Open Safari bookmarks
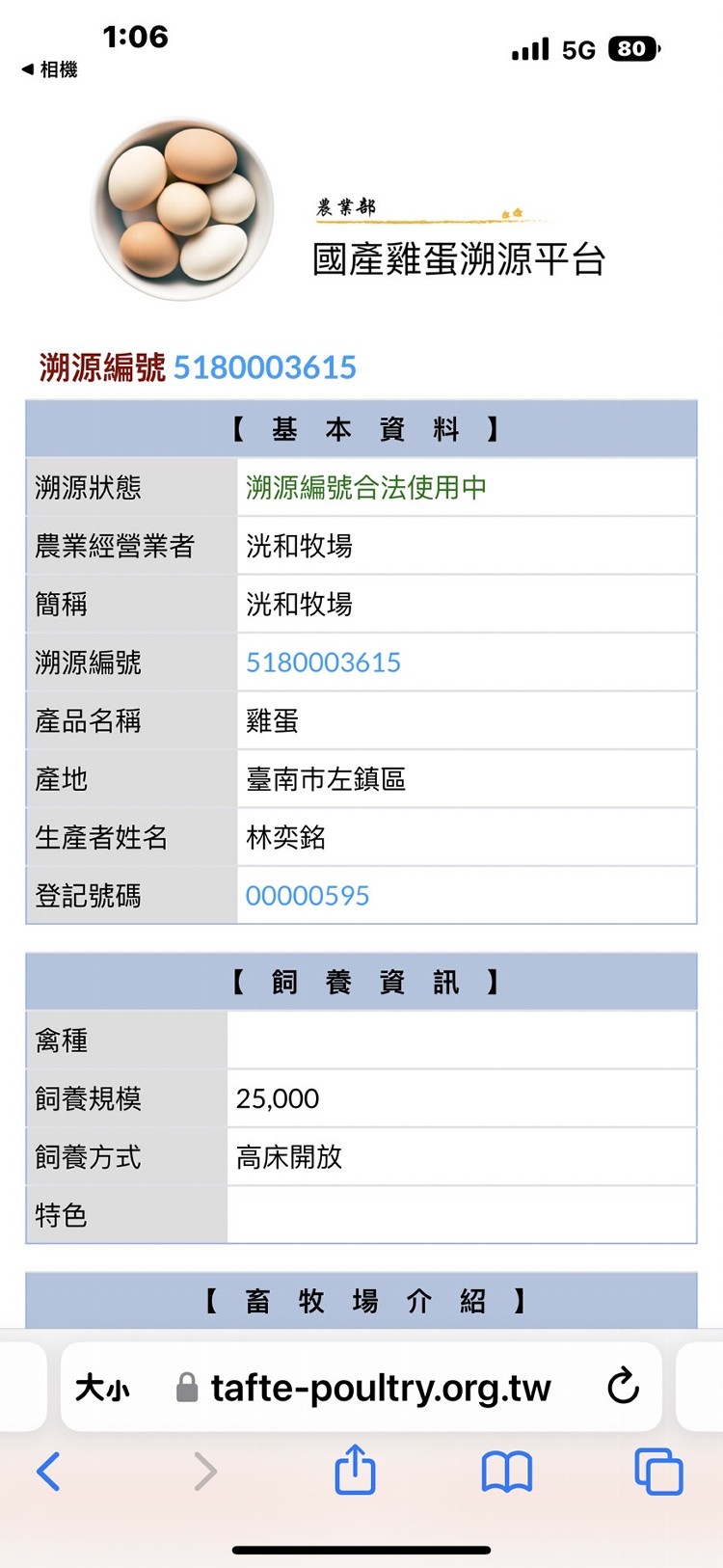Image resolution: width=723 pixels, height=1568 pixels. pyautogui.click(x=507, y=1472)
